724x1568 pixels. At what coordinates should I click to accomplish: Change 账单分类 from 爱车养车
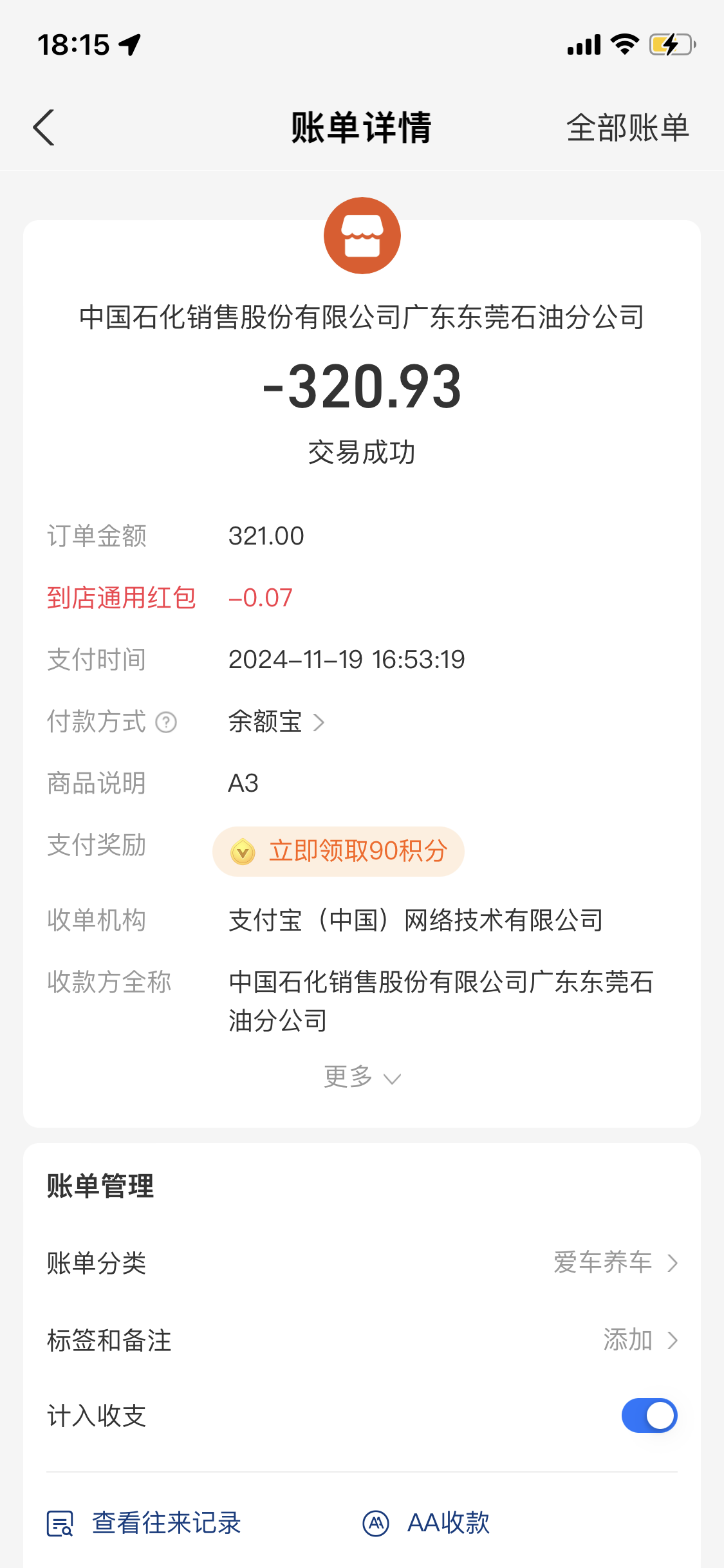tap(362, 1263)
